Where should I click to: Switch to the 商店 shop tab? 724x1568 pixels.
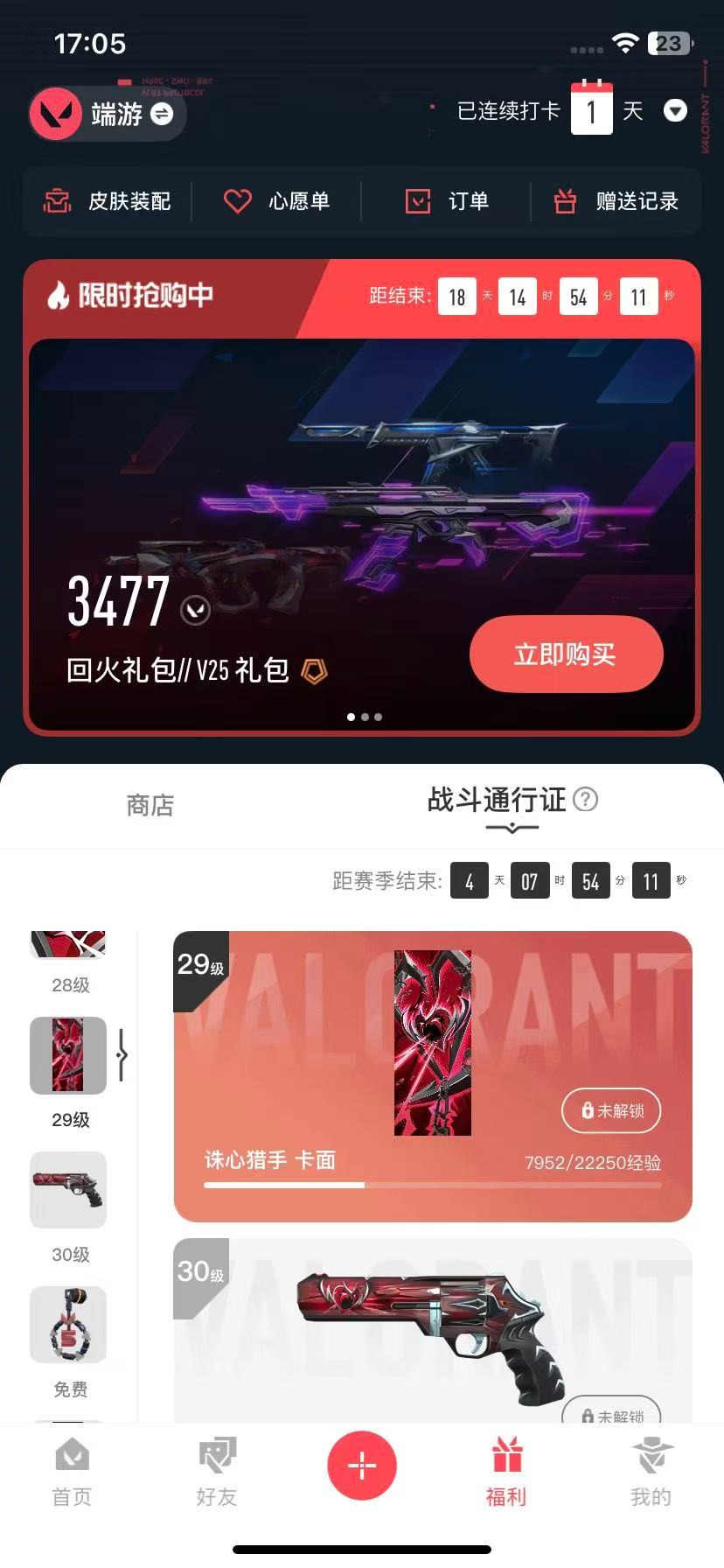click(150, 806)
